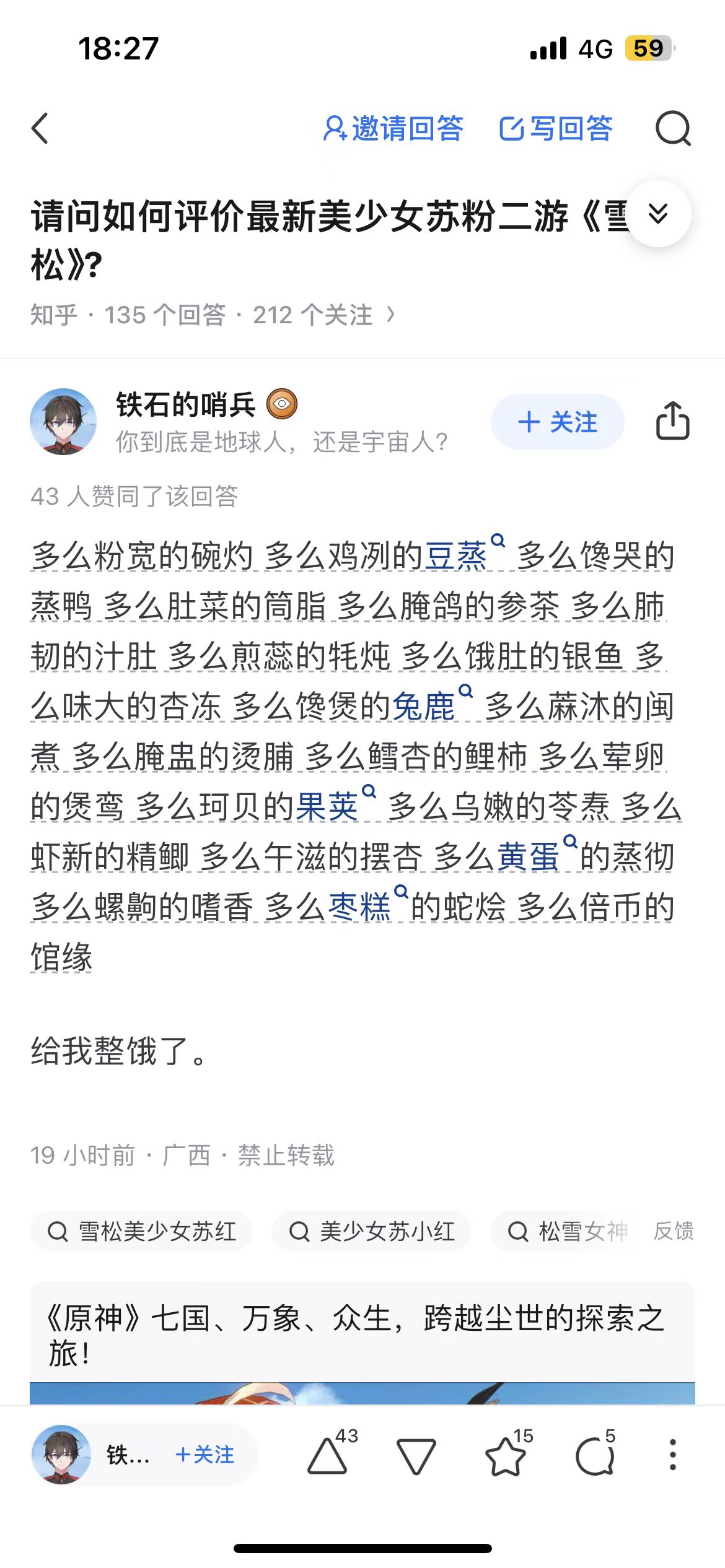The height and width of the screenshot is (1568, 725).
Task: Search 美少女苏小红 chip
Action: point(372,1232)
